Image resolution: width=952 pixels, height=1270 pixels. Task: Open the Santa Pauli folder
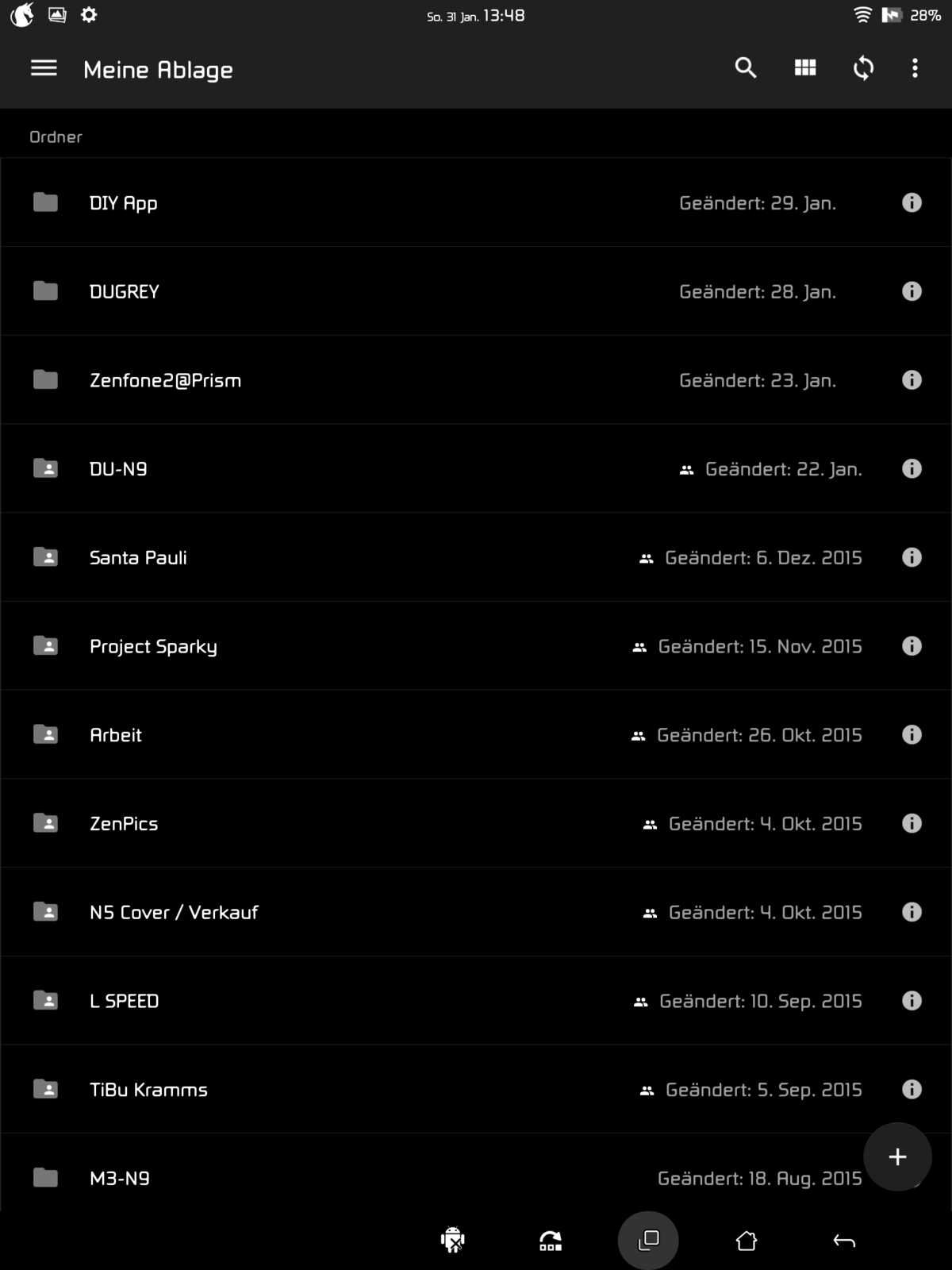click(138, 558)
